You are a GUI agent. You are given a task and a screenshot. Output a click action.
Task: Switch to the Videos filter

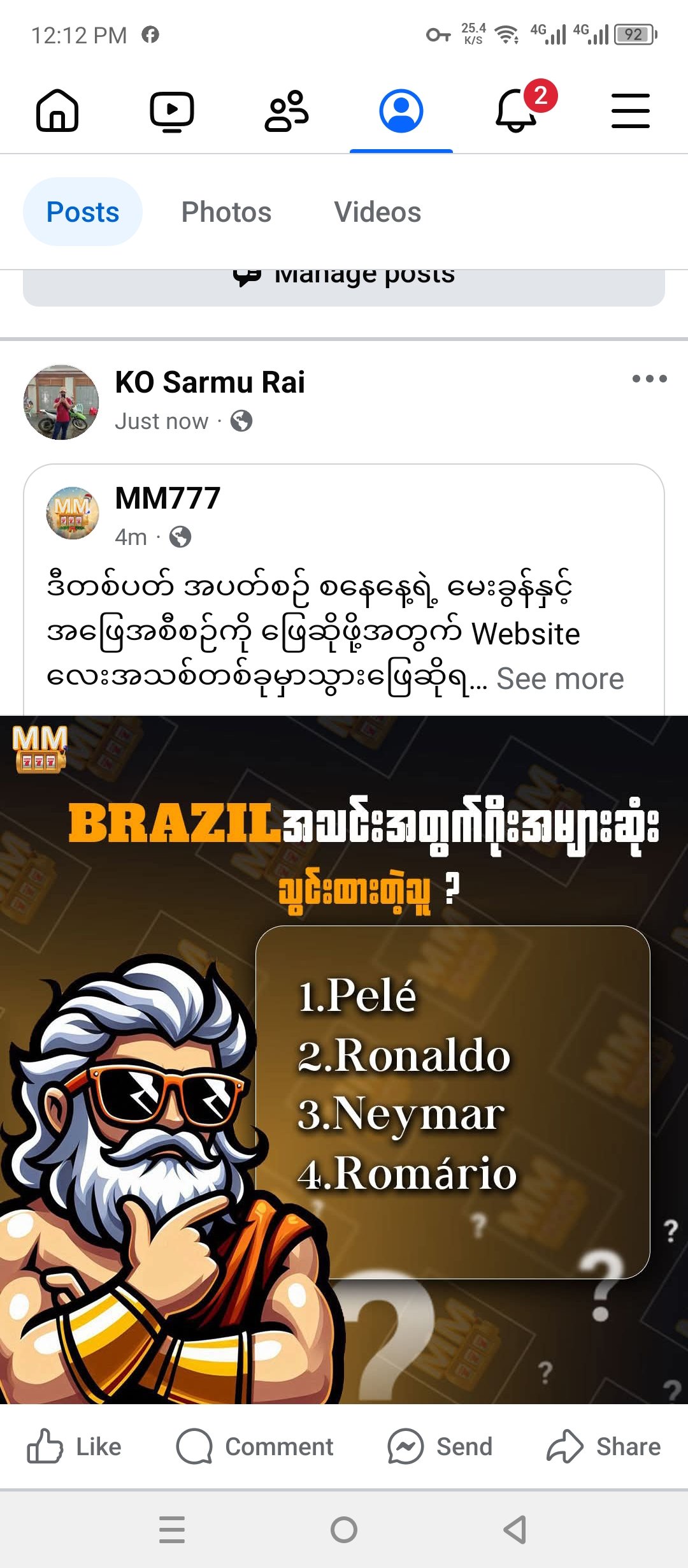tap(377, 212)
